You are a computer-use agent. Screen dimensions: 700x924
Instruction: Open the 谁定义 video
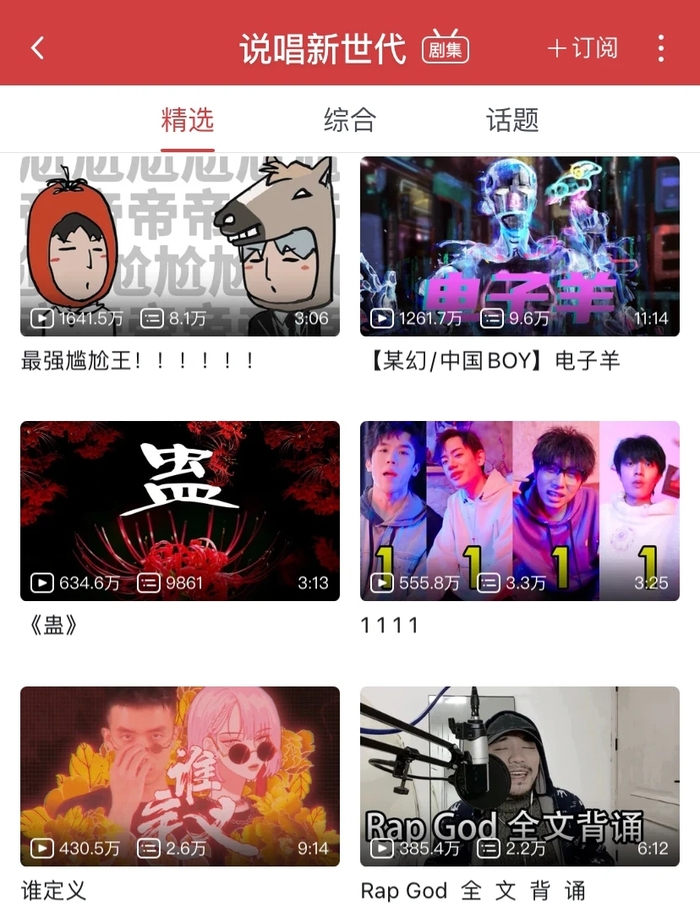[180, 775]
